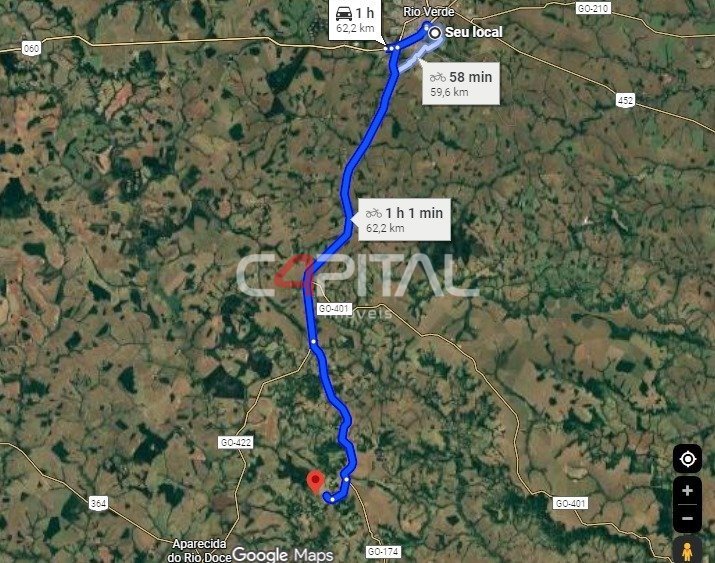Zoom out of the map

[x=687, y=519]
